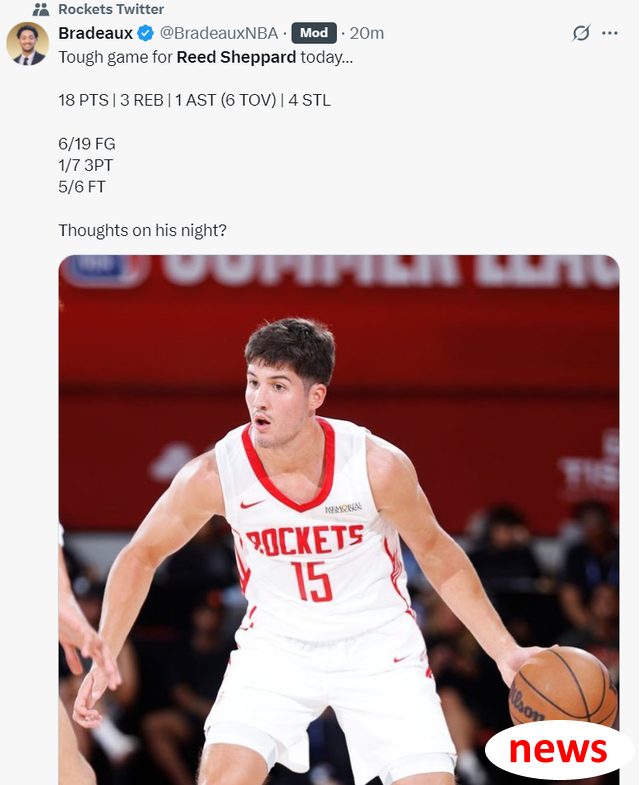Open the Bradeaux display name profile
The image size is (640, 785).
tap(95, 33)
